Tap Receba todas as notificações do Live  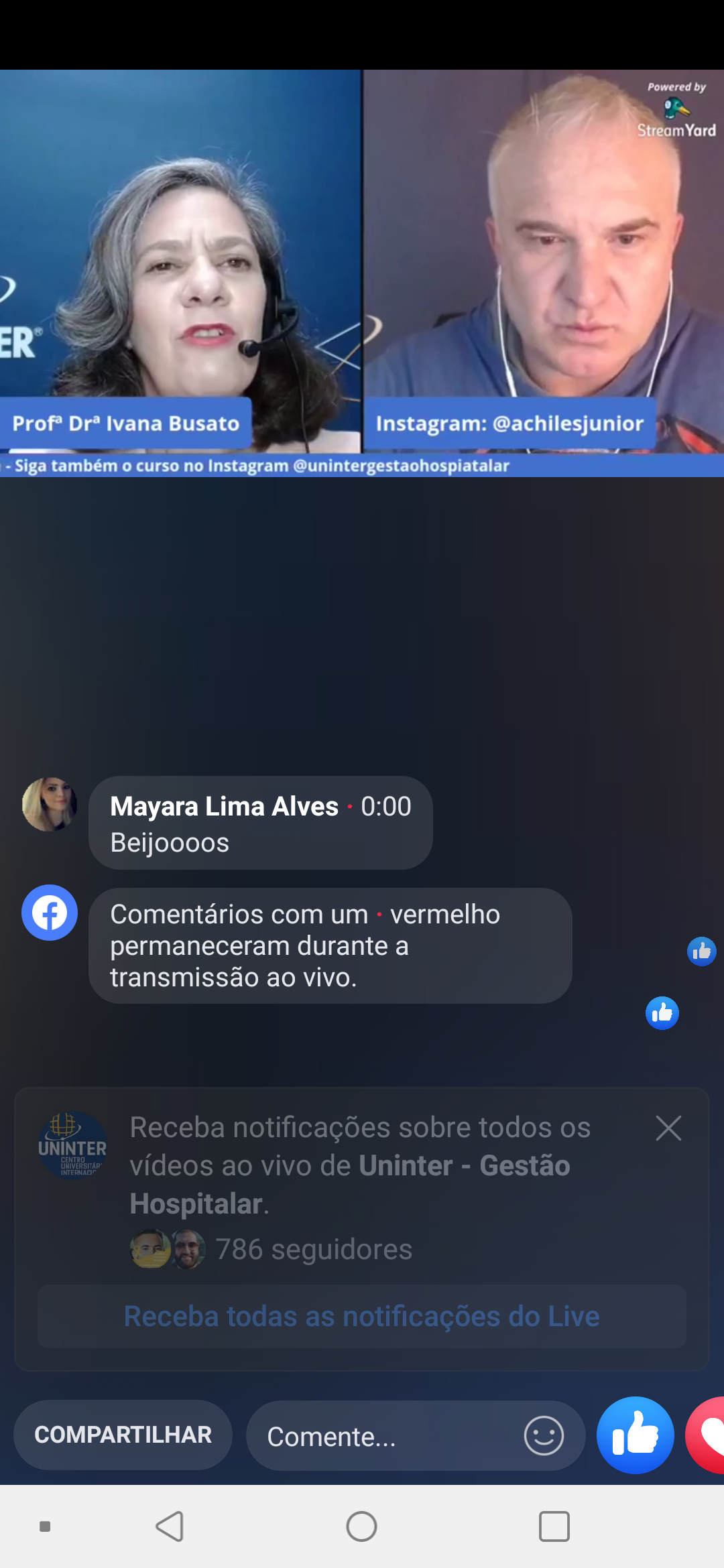[362, 1317]
